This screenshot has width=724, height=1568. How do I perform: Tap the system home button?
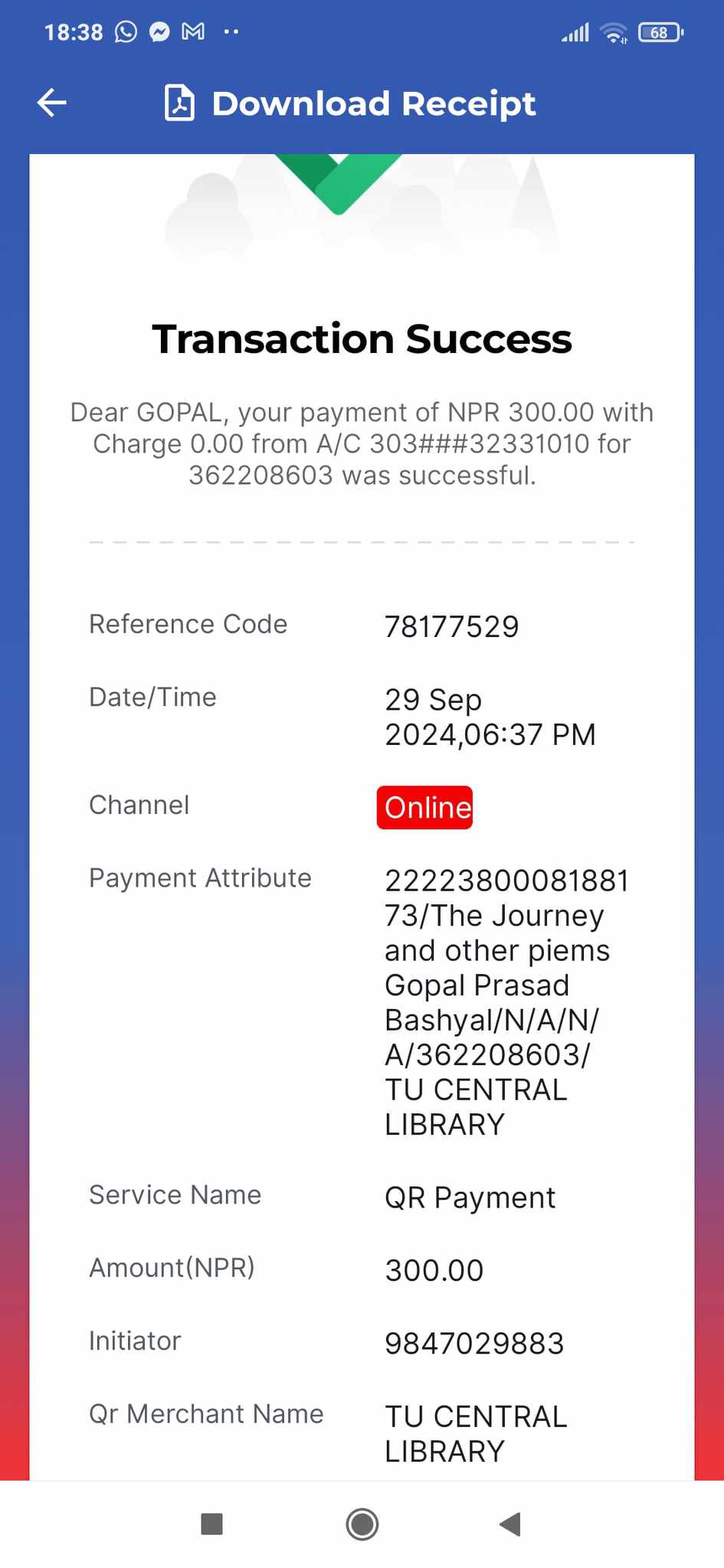coord(362,1524)
